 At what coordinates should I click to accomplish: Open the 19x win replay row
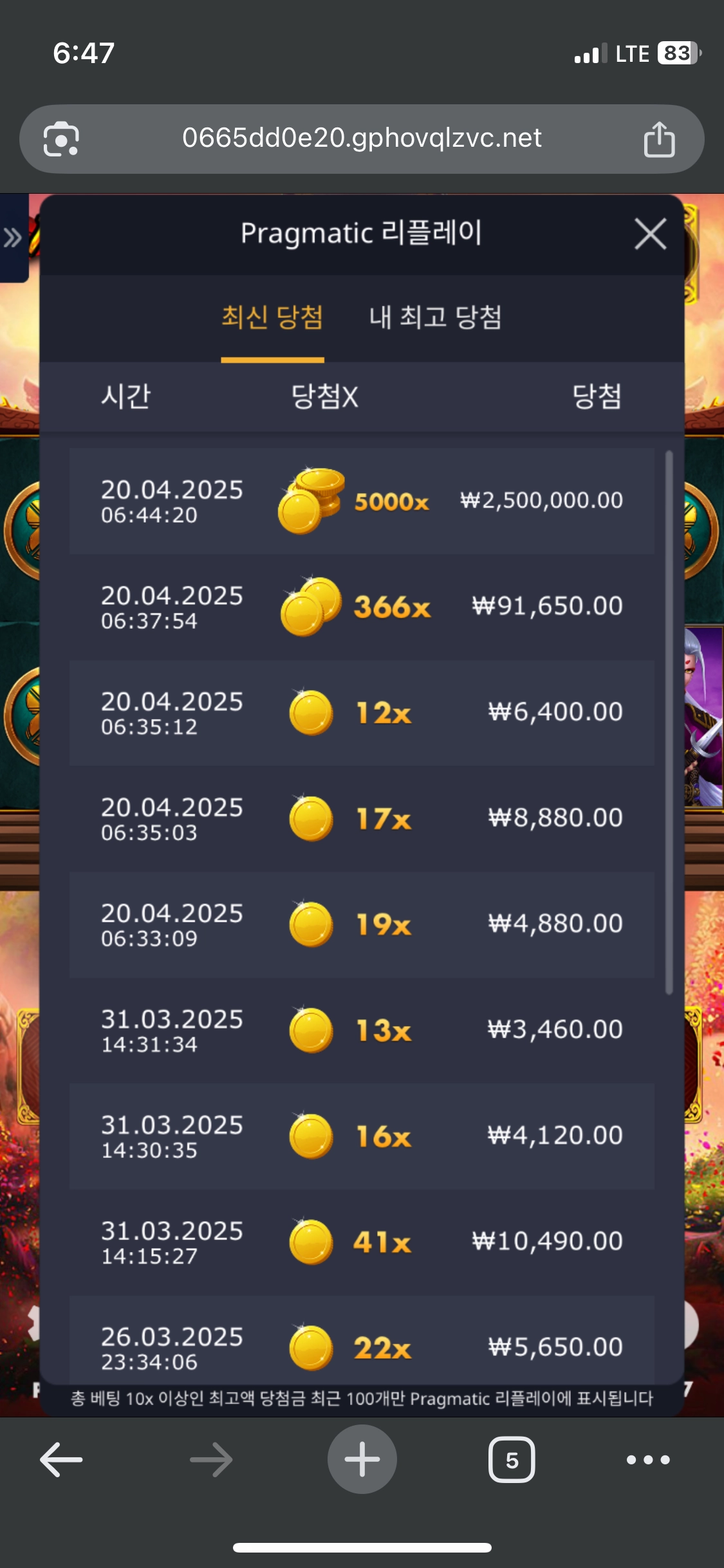coord(362,924)
